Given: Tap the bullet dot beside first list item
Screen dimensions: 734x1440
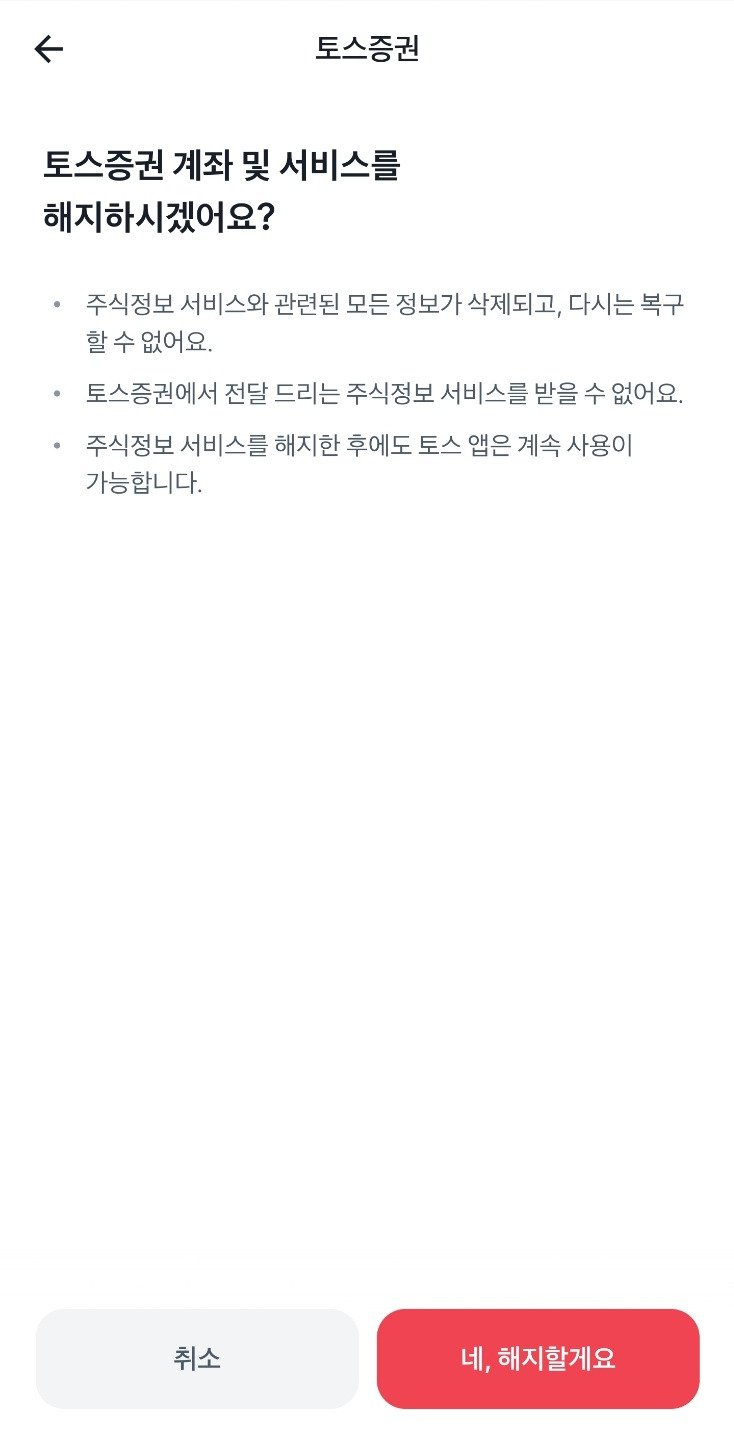Looking at the screenshot, I should (56, 305).
